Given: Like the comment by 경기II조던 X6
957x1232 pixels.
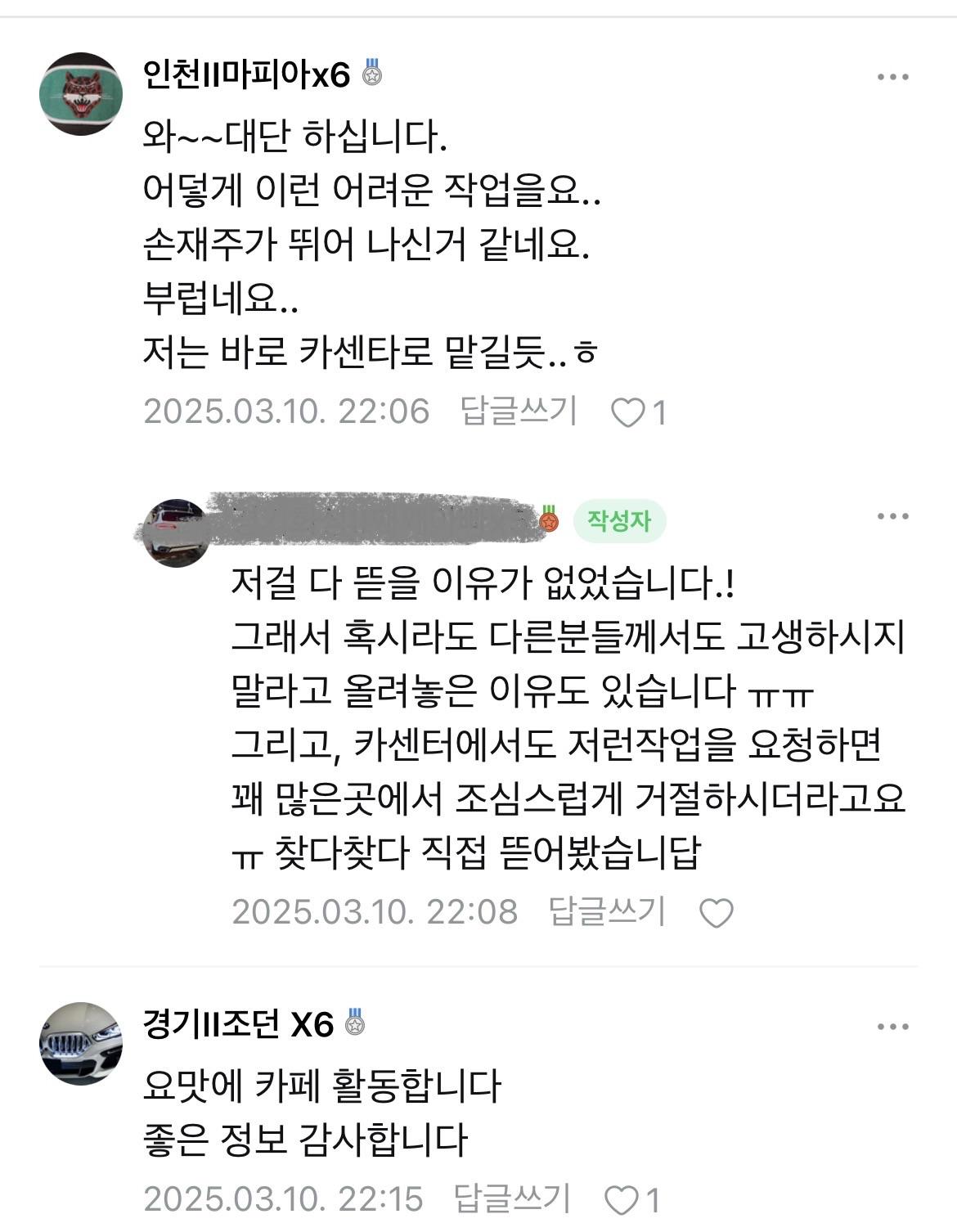Looking at the screenshot, I should pyautogui.click(x=622, y=1201).
